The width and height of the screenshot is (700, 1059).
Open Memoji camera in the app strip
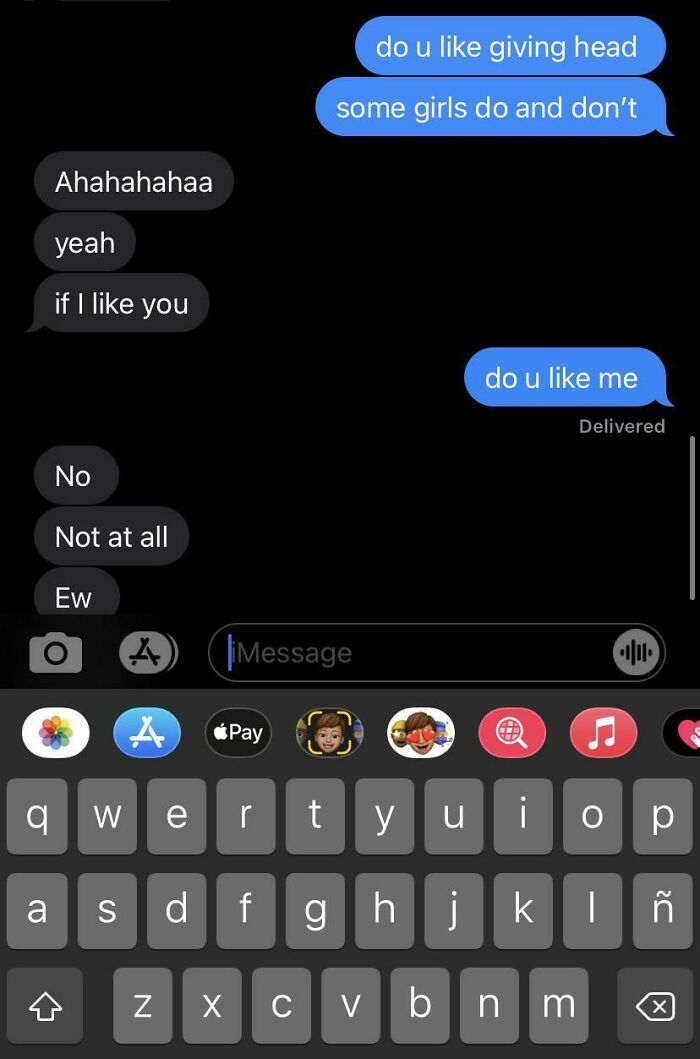click(329, 733)
